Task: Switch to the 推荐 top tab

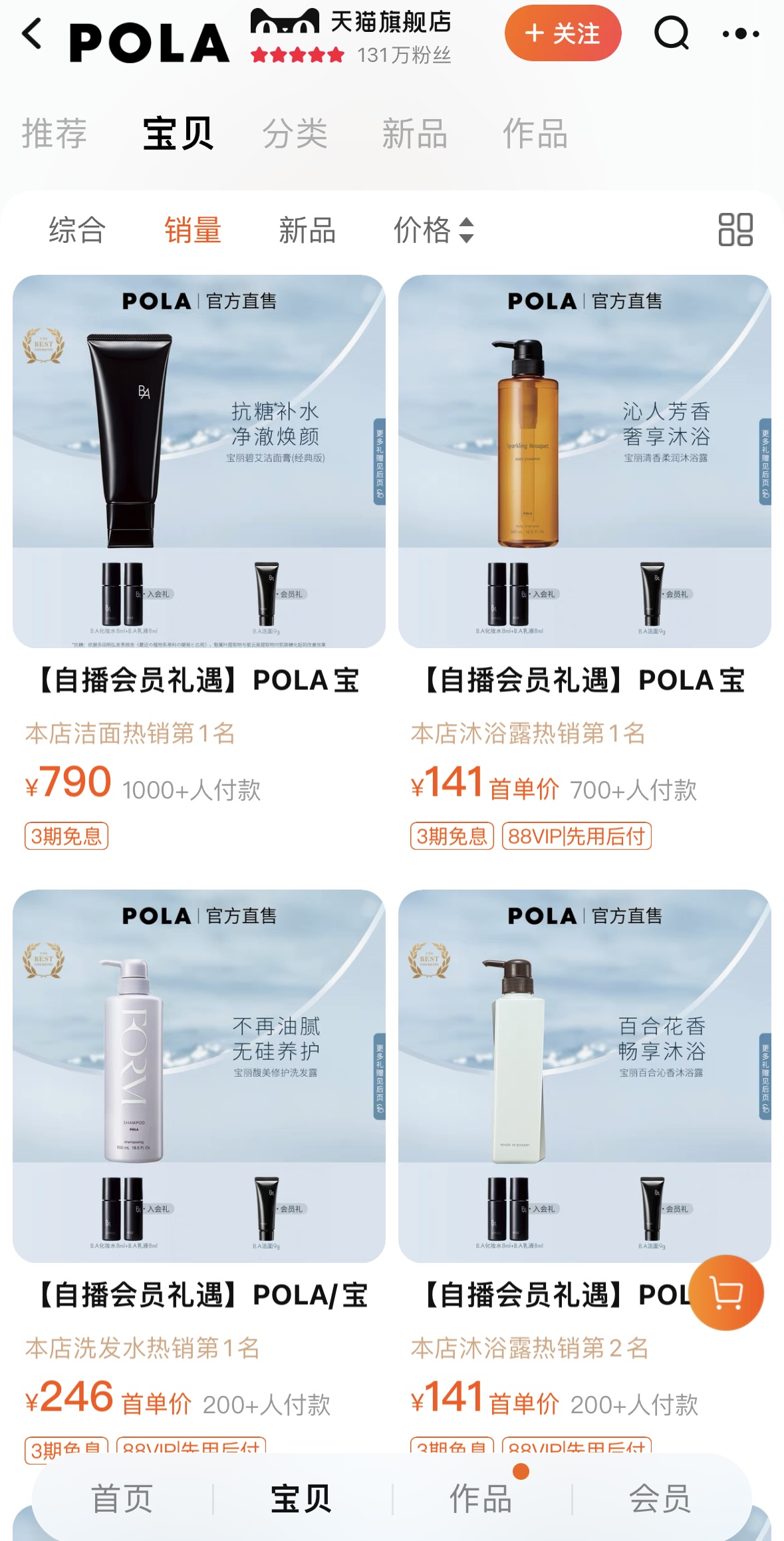Action: pyautogui.click(x=55, y=133)
